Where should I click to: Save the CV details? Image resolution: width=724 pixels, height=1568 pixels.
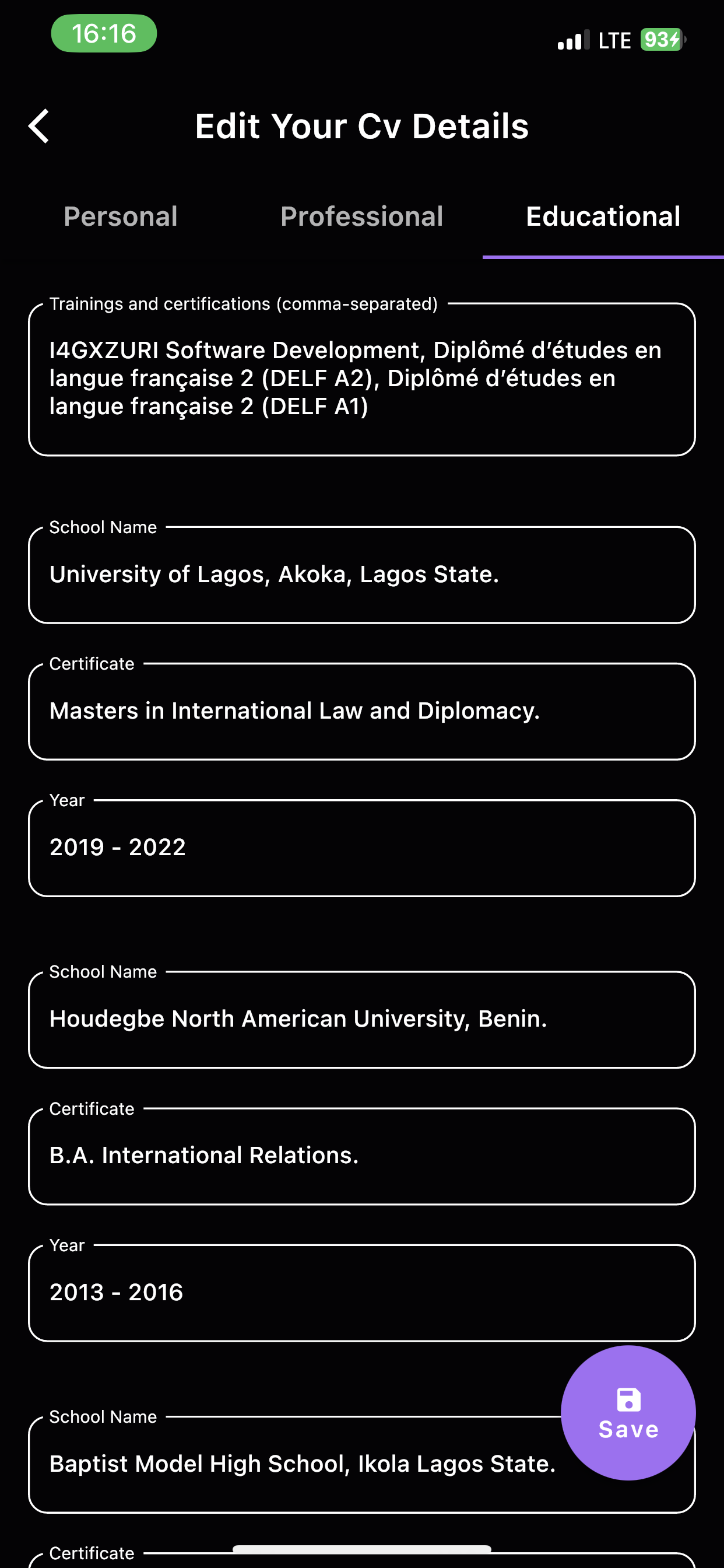[x=628, y=1412]
